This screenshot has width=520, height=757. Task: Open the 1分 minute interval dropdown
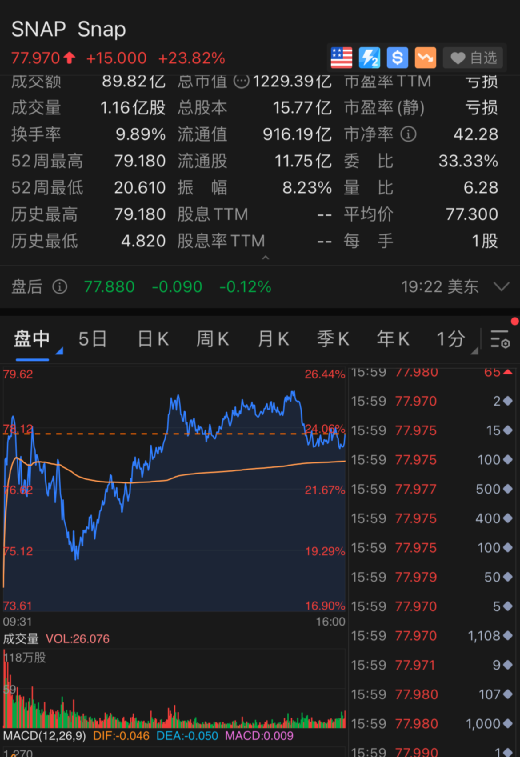454,340
